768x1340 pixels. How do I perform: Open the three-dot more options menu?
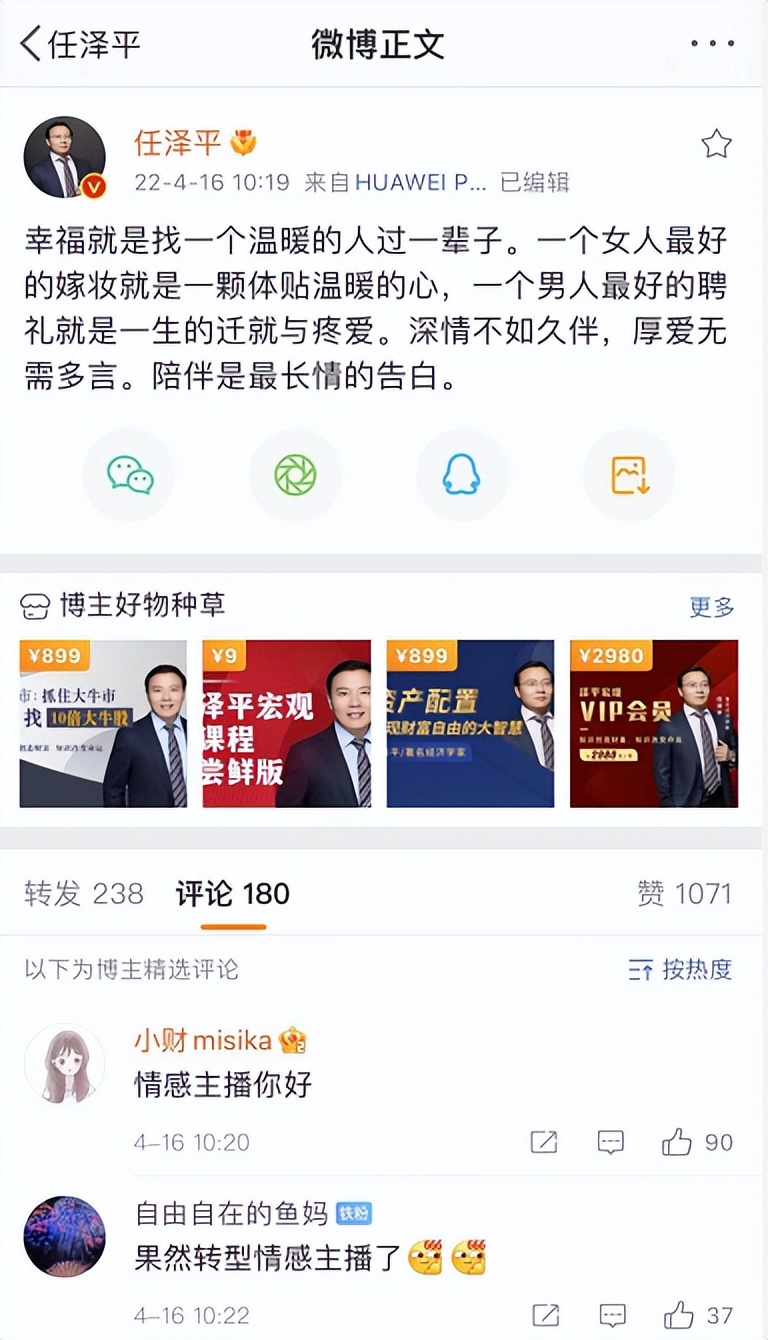point(712,42)
